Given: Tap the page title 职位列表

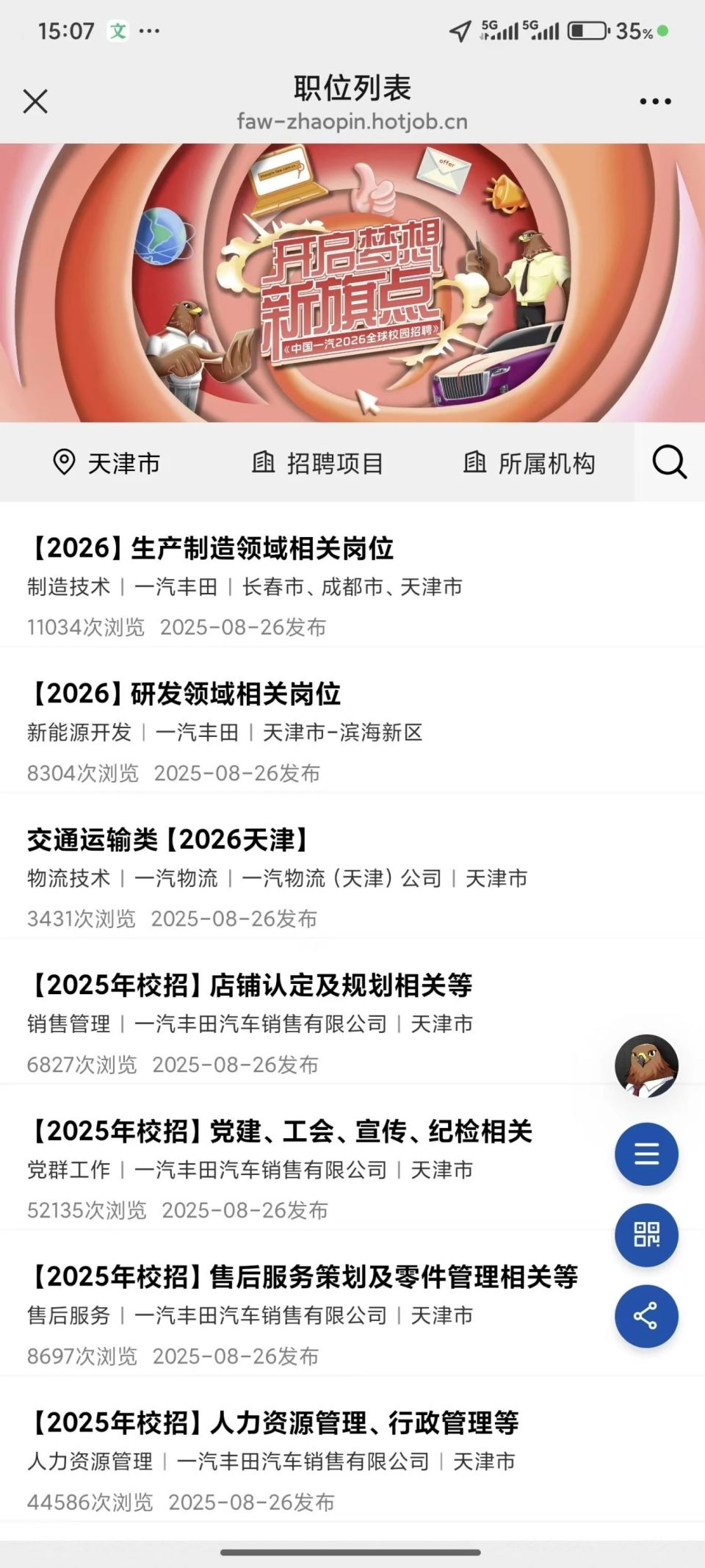Looking at the screenshot, I should click(x=352, y=87).
